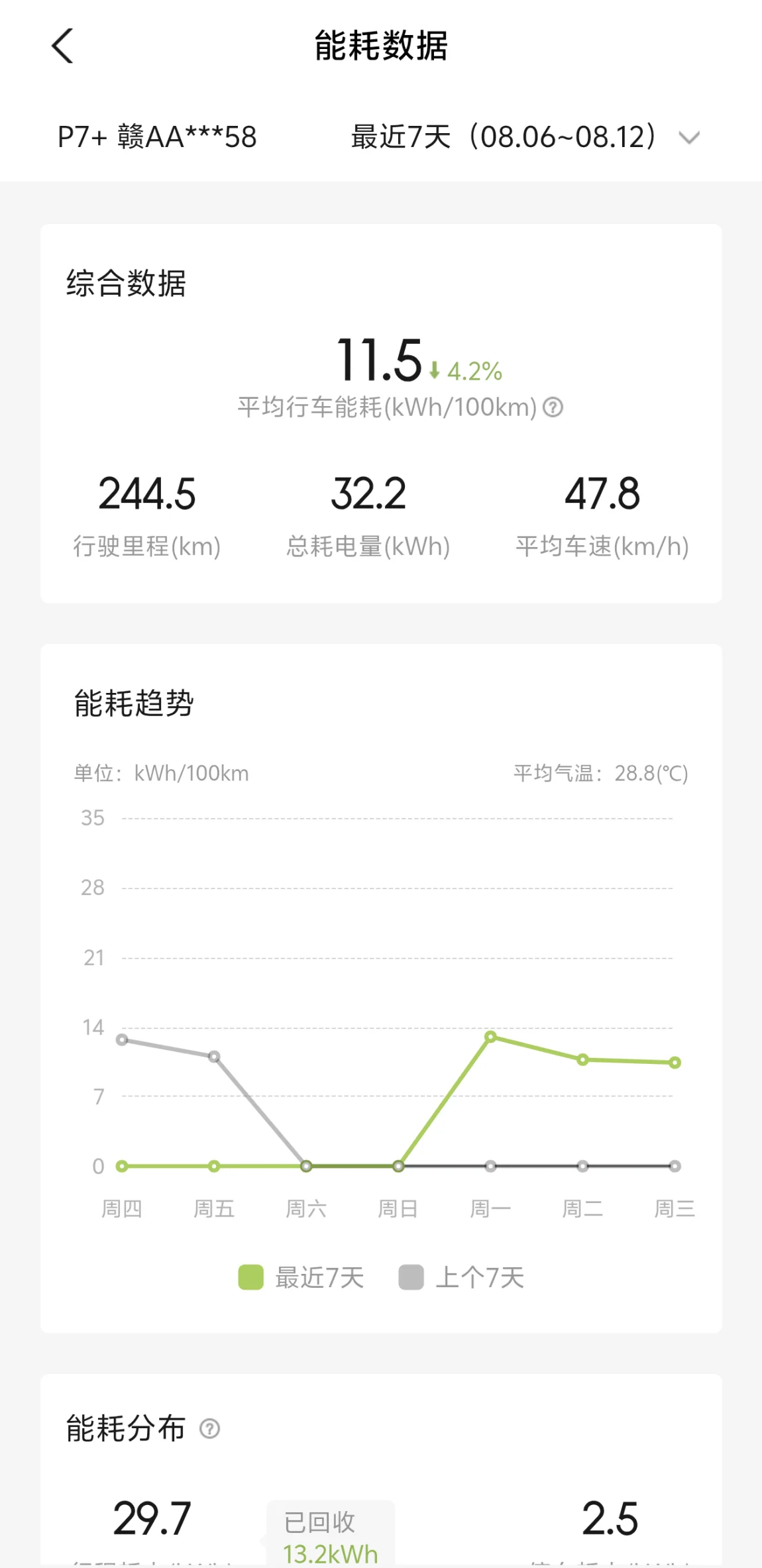The image size is (762, 1568).
Task: Open the help icon next to 能耗分布
Action: tap(209, 1429)
